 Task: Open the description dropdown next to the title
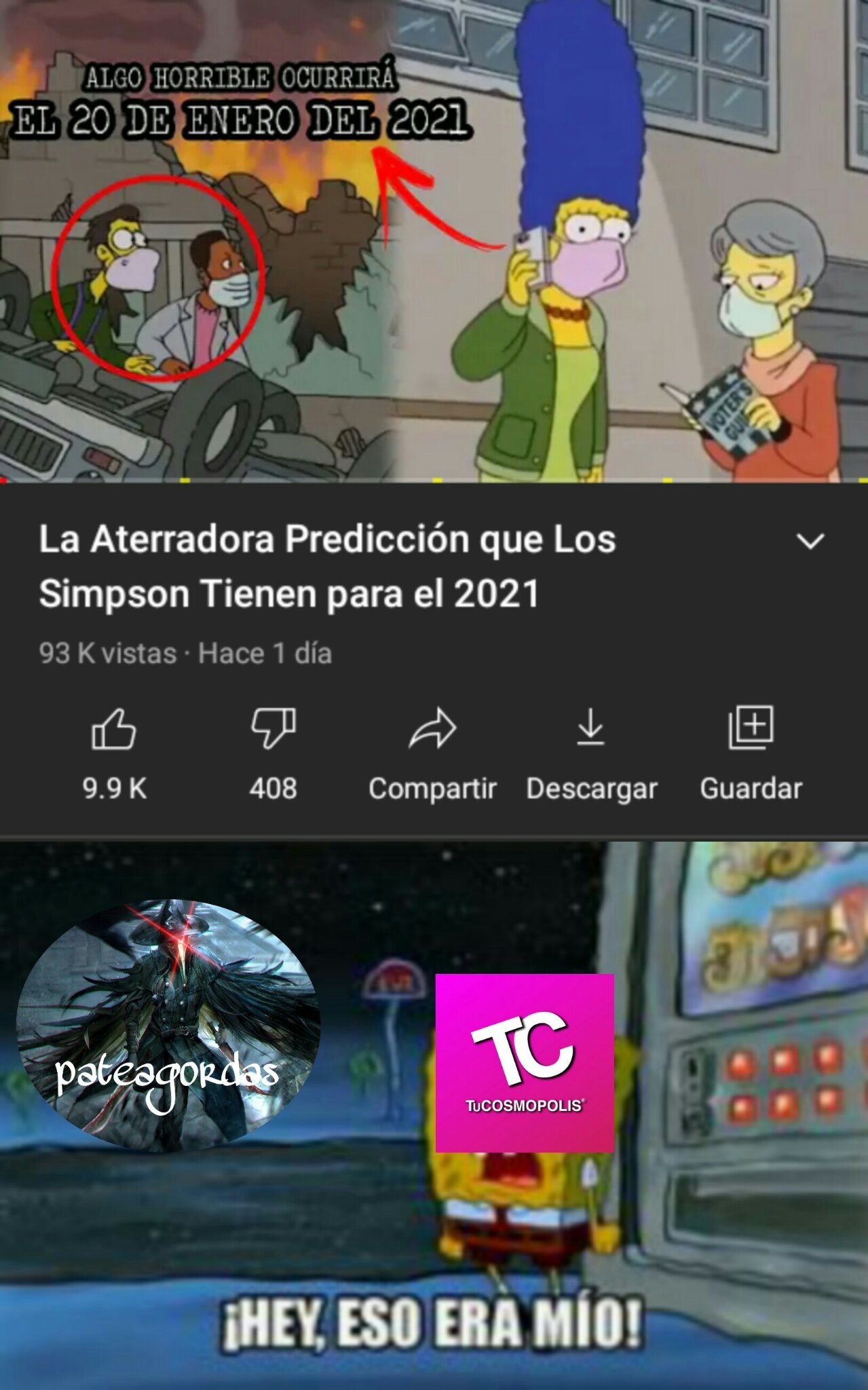[x=809, y=540]
